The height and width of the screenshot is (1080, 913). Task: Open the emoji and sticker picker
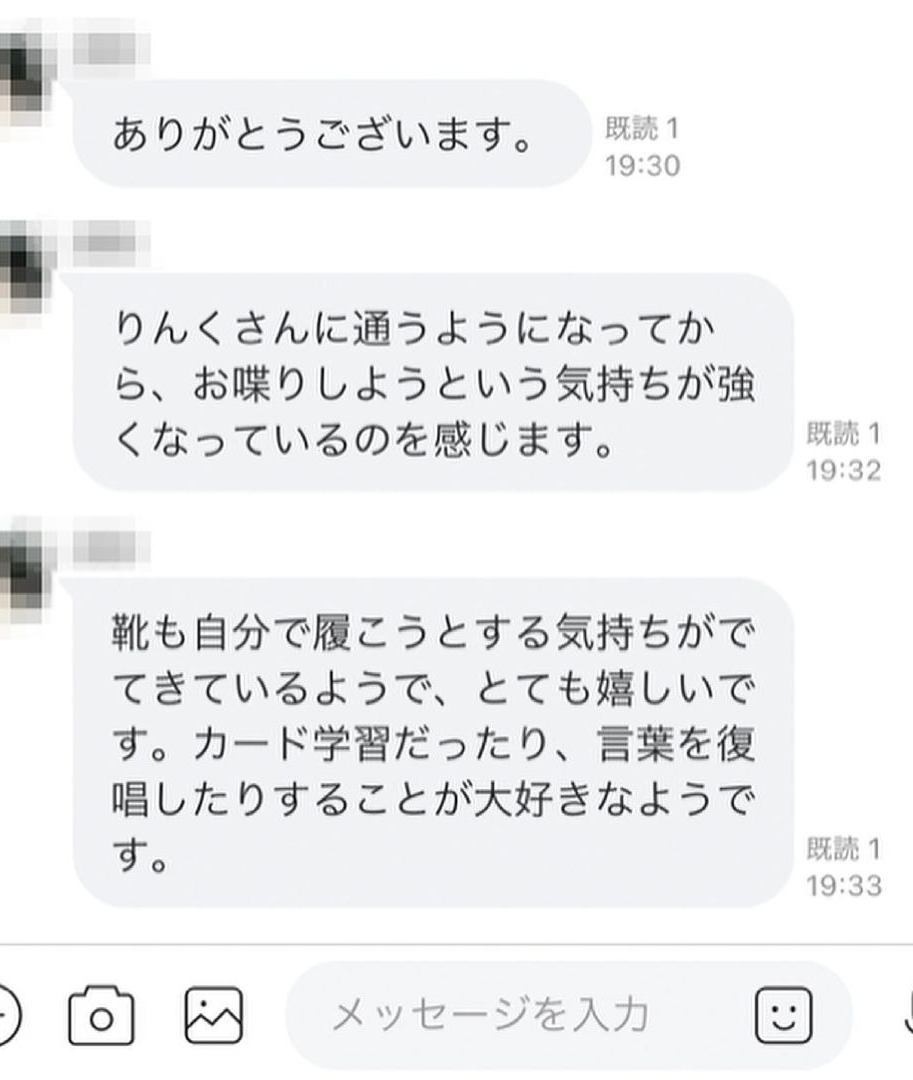[x=783, y=1016]
